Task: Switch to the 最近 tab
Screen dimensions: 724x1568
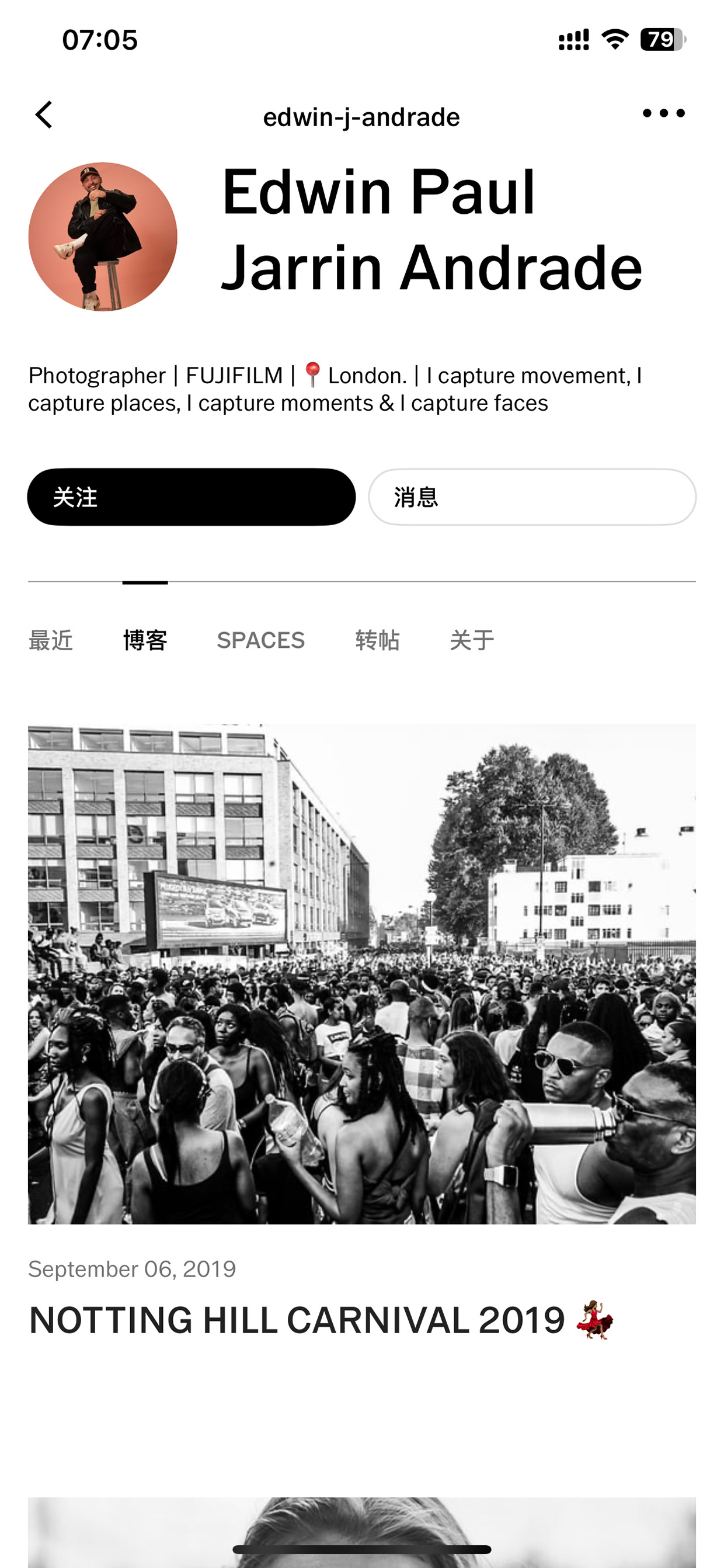Action: (50, 640)
